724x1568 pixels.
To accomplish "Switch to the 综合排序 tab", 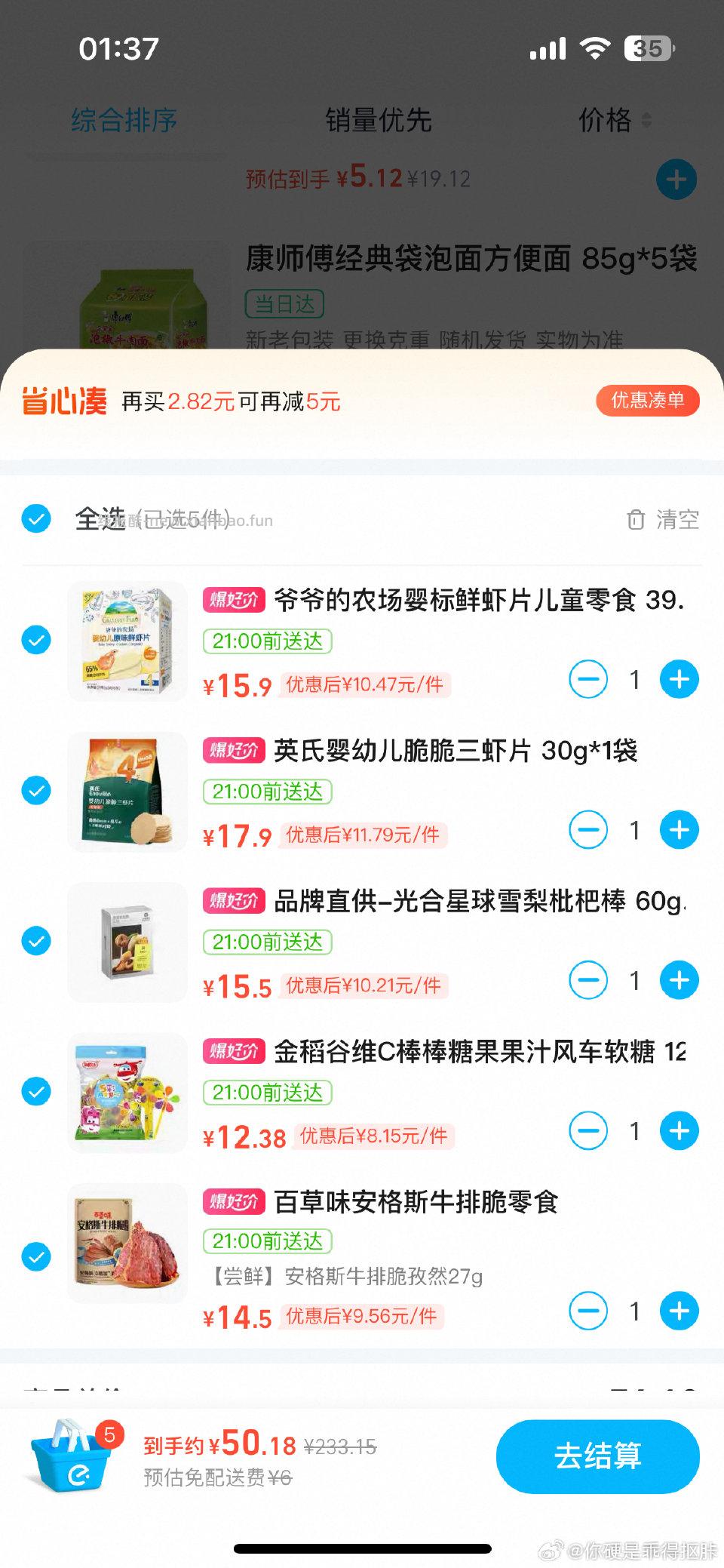I will tap(125, 121).
